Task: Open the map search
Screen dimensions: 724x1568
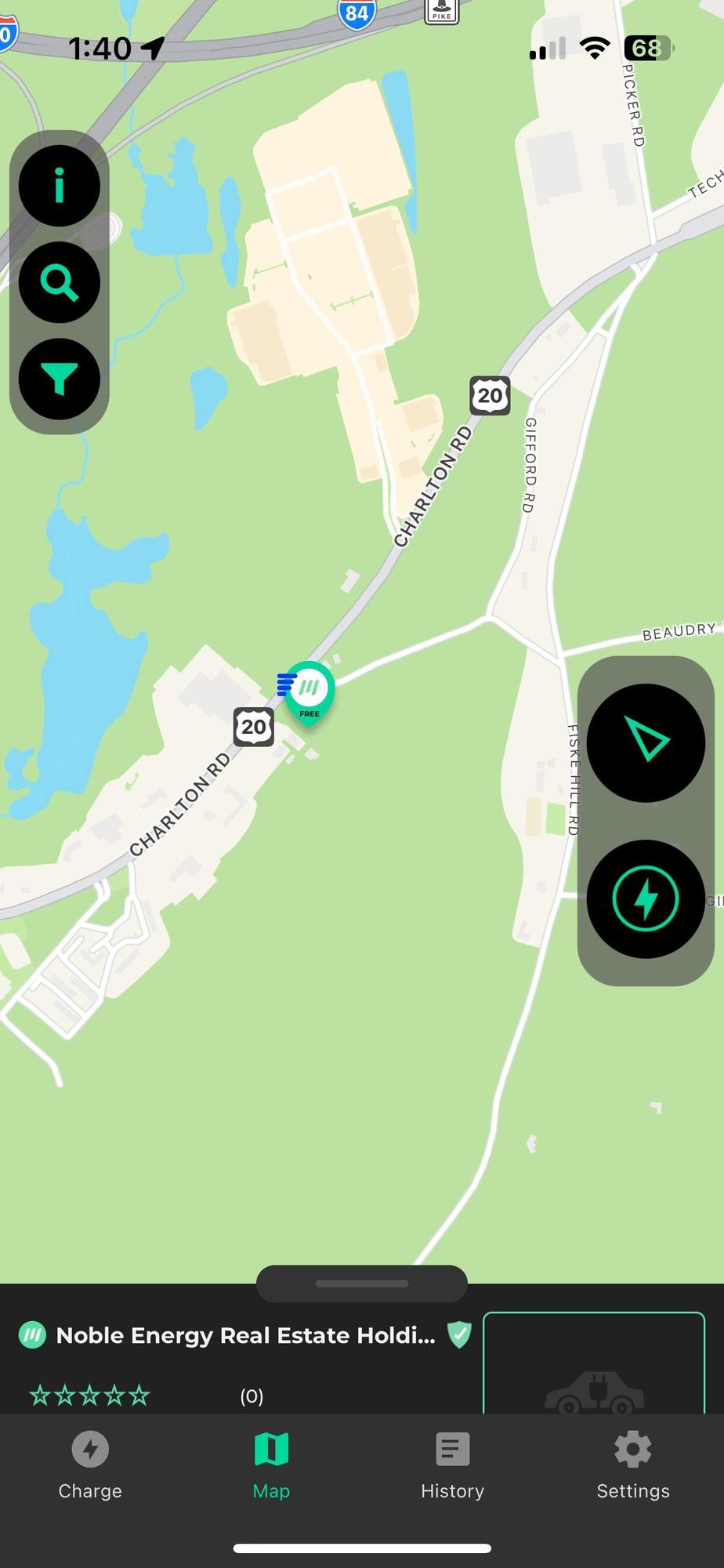Action: (59, 282)
